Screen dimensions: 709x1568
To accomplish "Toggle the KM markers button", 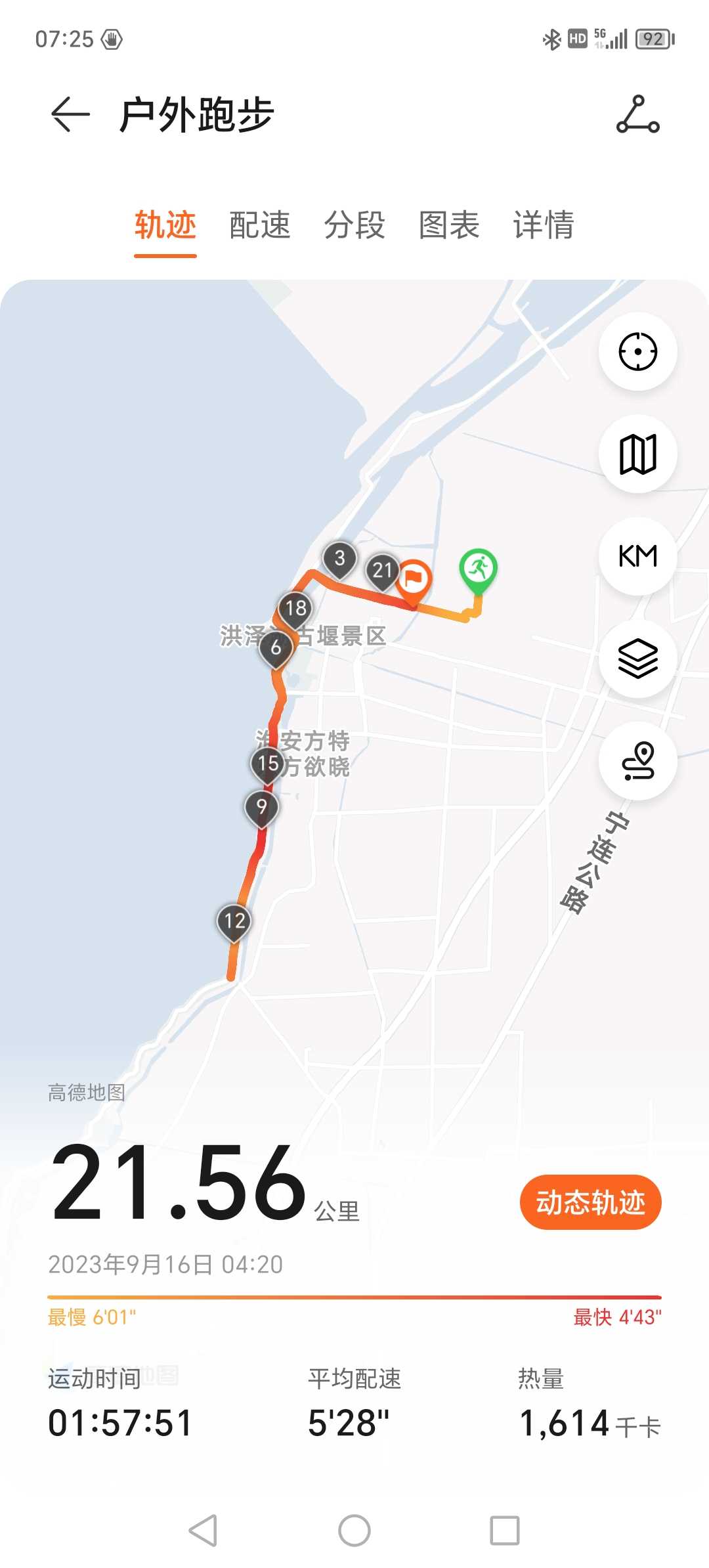I will tap(637, 556).
